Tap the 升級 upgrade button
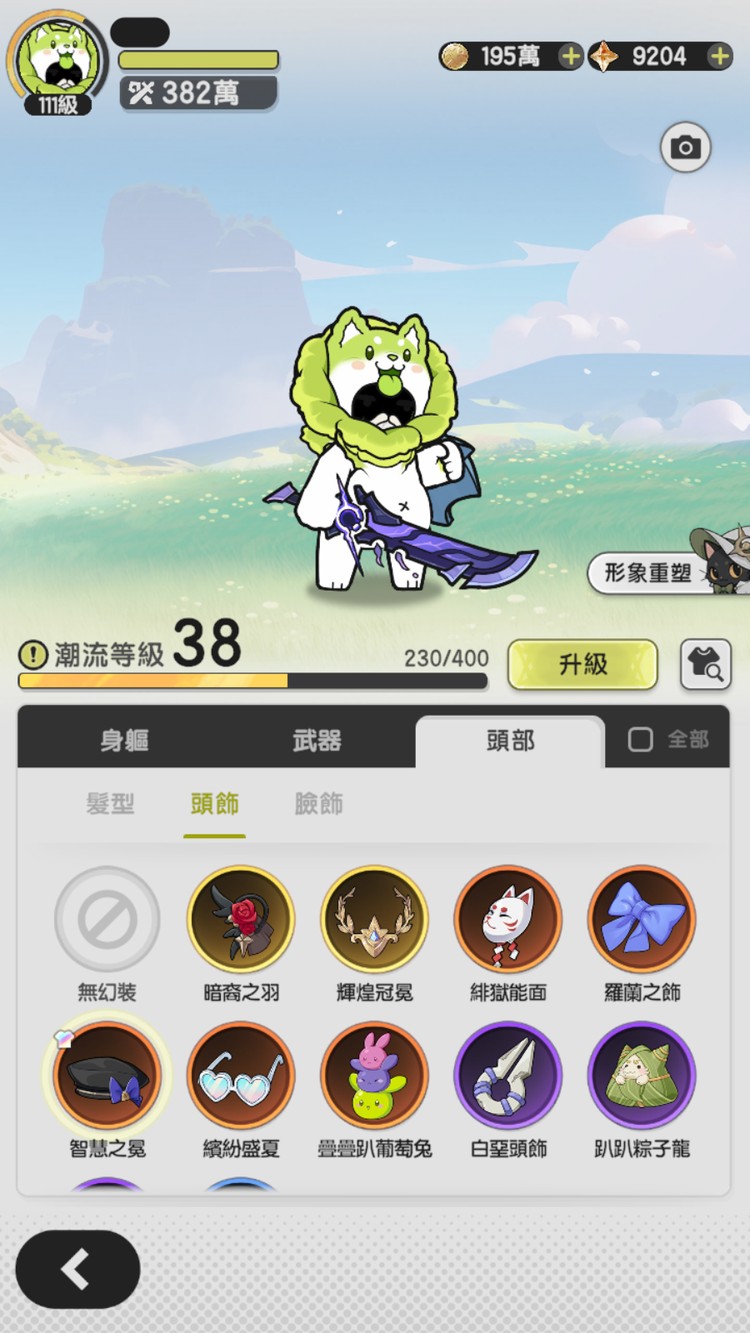This screenshot has width=750, height=1333. click(583, 665)
